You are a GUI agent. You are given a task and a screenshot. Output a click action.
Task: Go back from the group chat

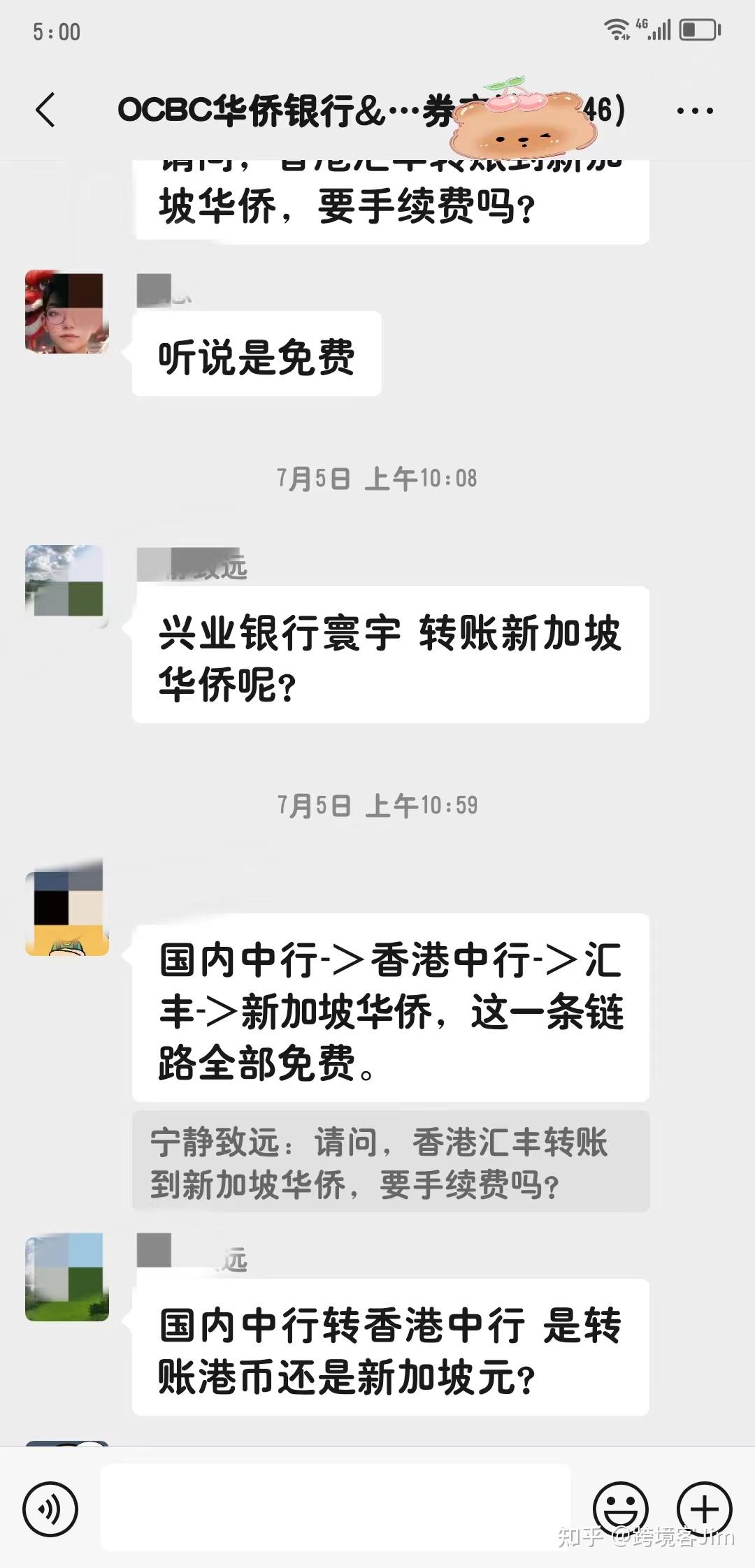pyautogui.click(x=46, y=110)
